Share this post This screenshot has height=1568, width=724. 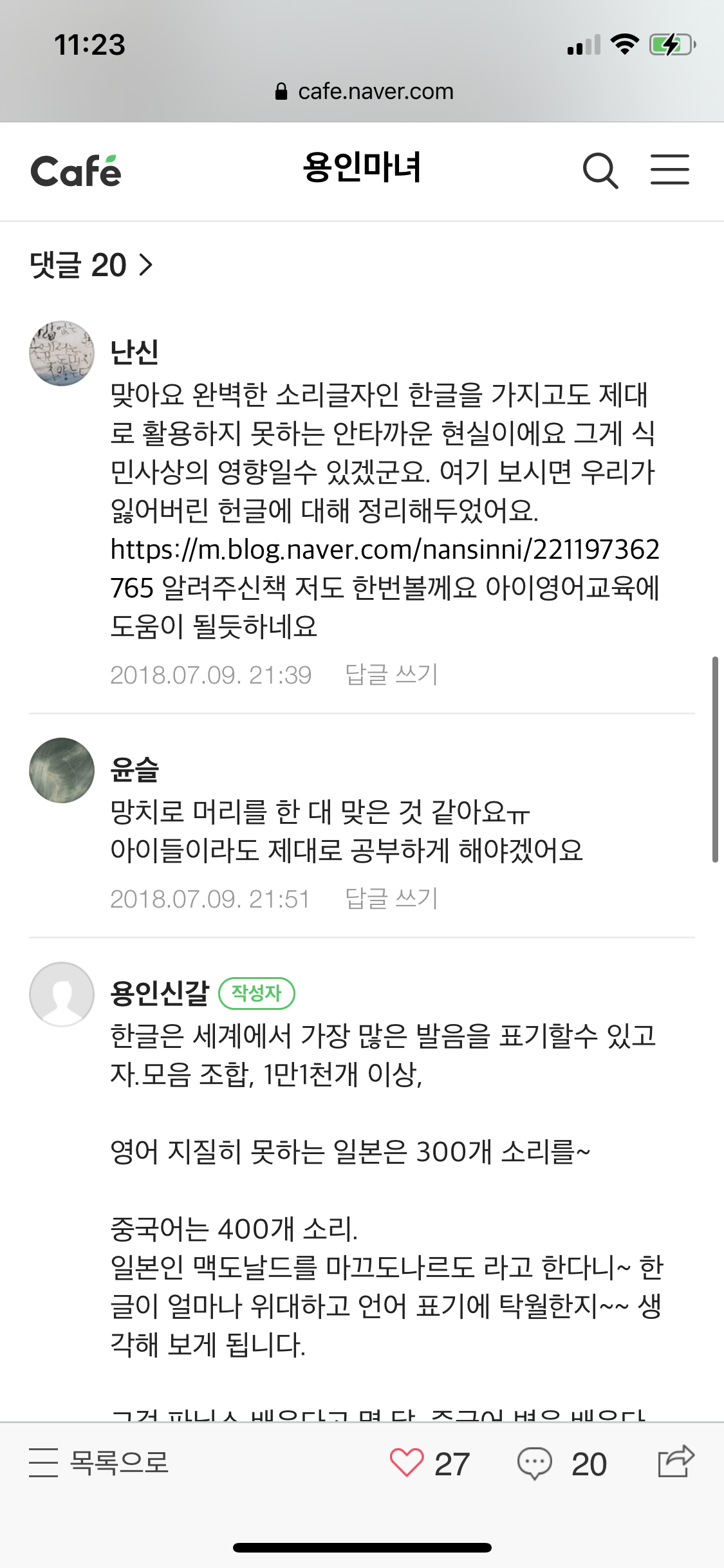click(676, 1461)
